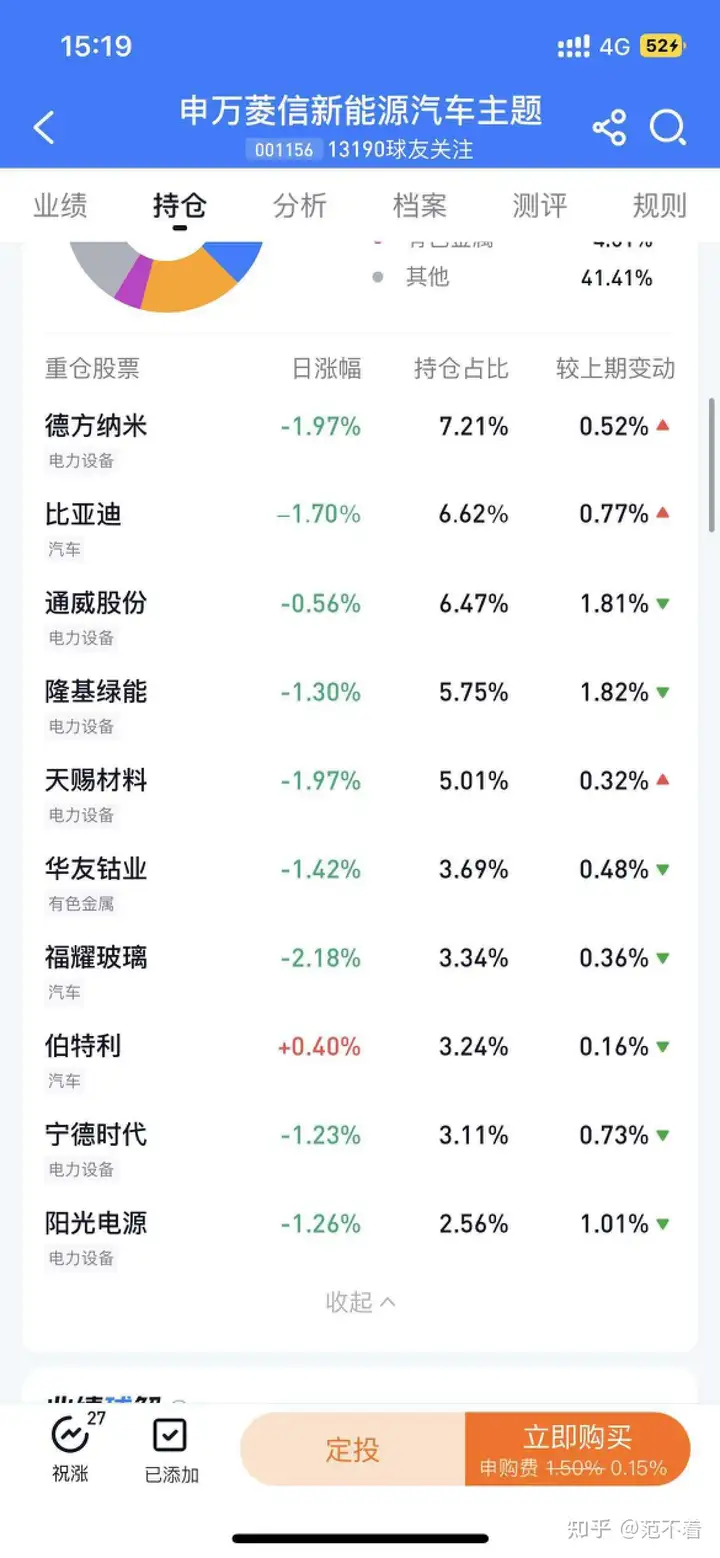Viewport: 720px width, 1558px height.
Task: Switch to the 测评 tab
Action: tap(540, 205)
